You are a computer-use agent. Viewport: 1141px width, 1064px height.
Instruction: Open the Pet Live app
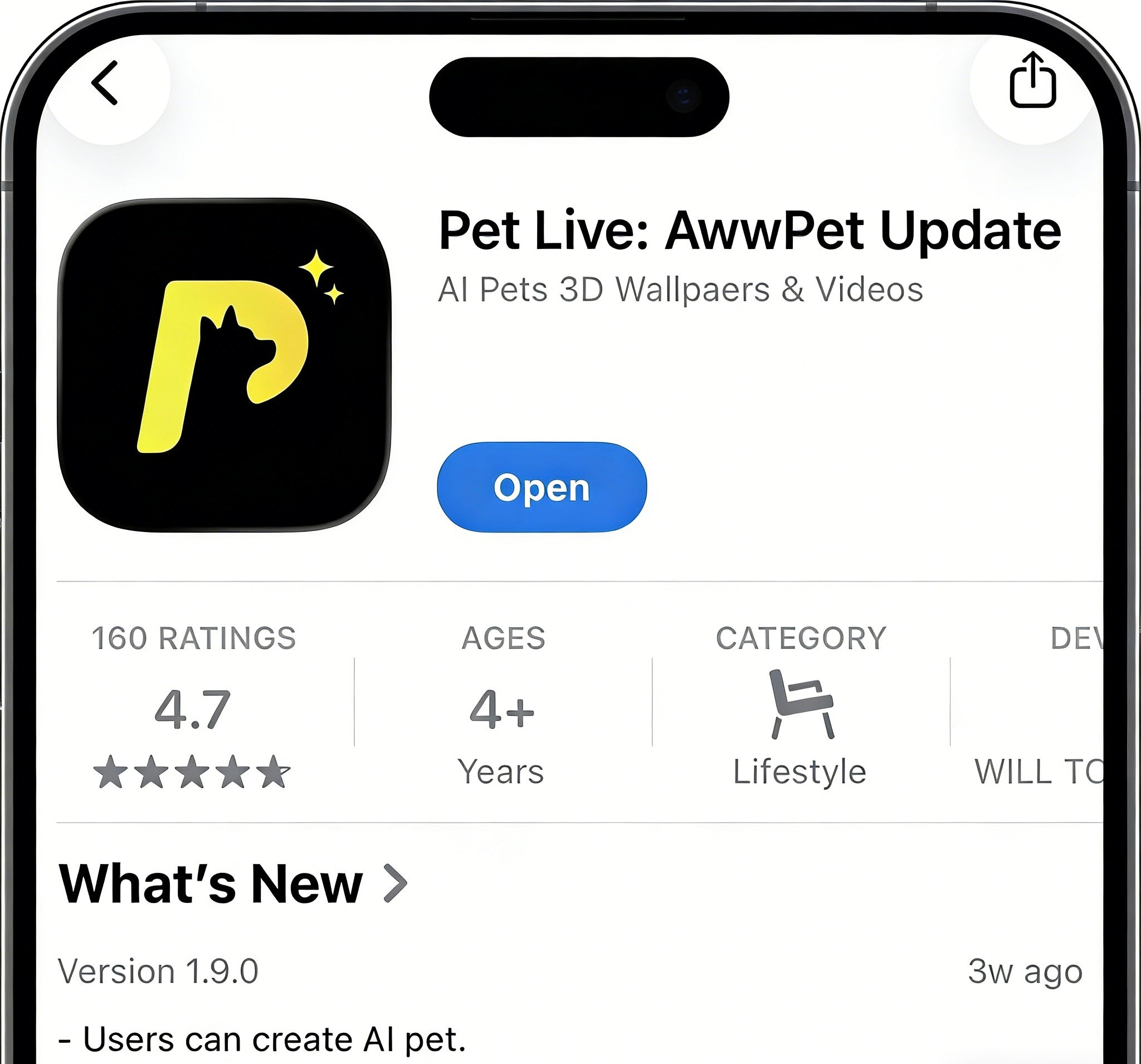click(x=541, y=487)
